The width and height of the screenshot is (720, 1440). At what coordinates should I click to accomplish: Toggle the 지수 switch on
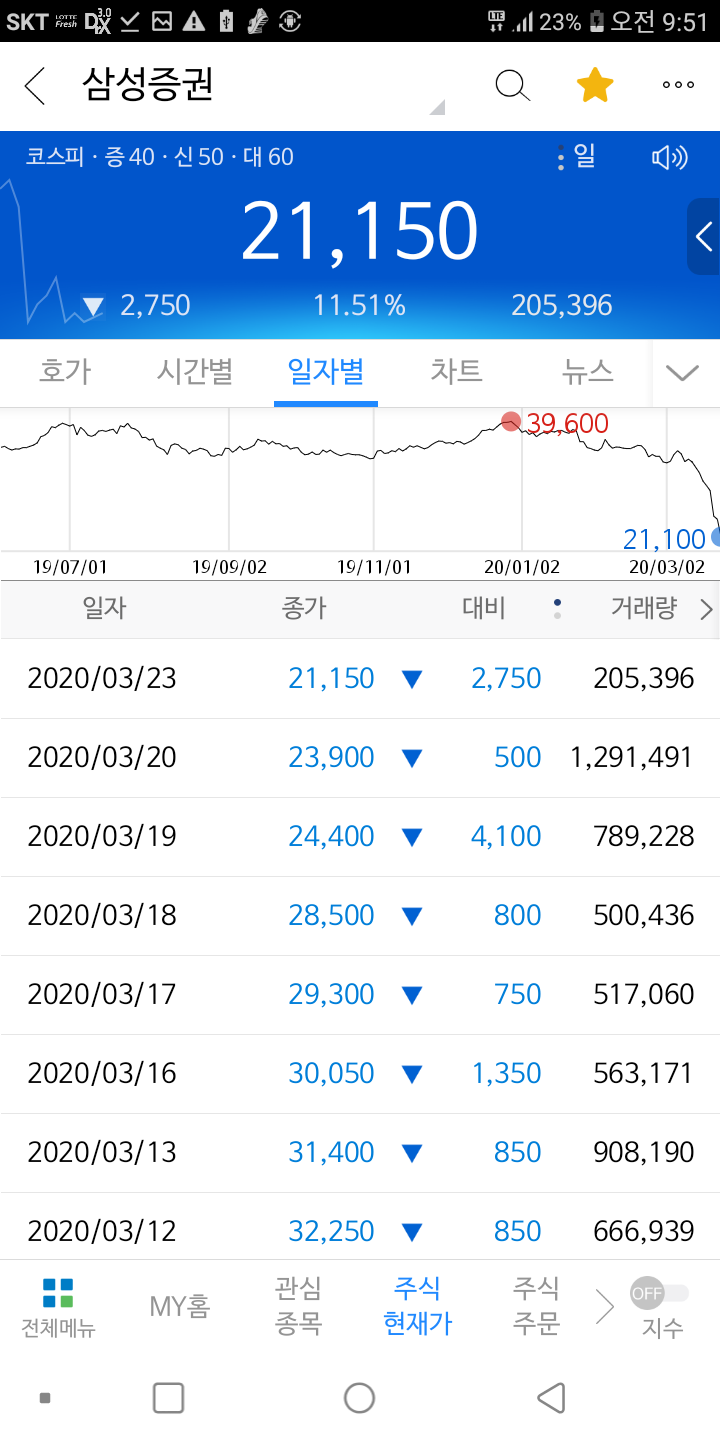click(660, 1294)
